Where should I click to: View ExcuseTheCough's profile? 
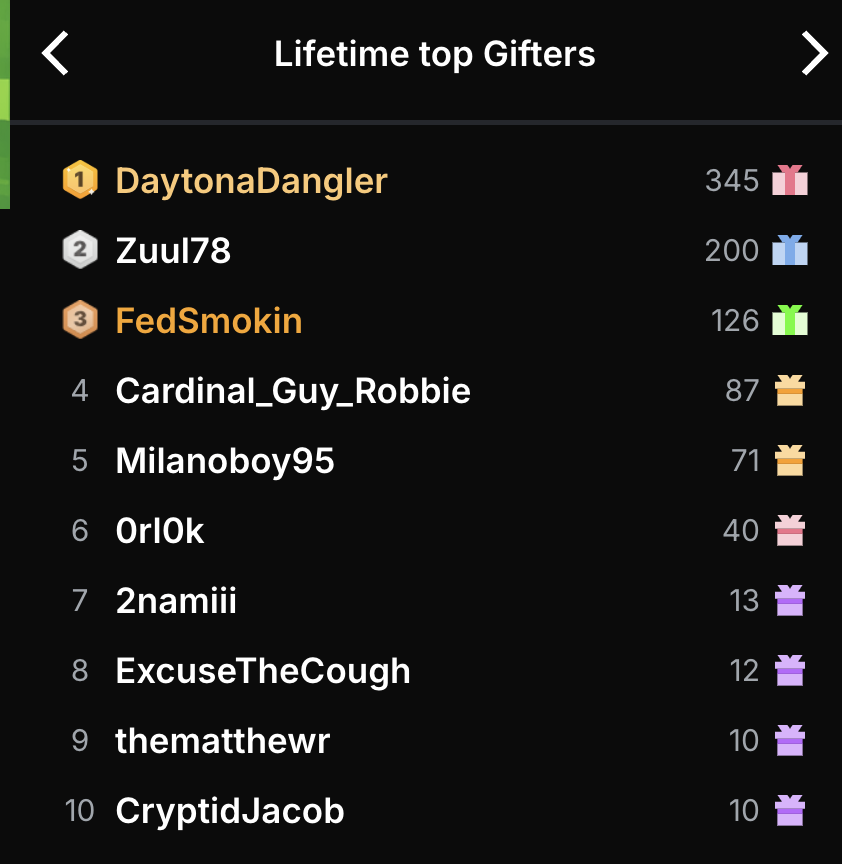263,671
